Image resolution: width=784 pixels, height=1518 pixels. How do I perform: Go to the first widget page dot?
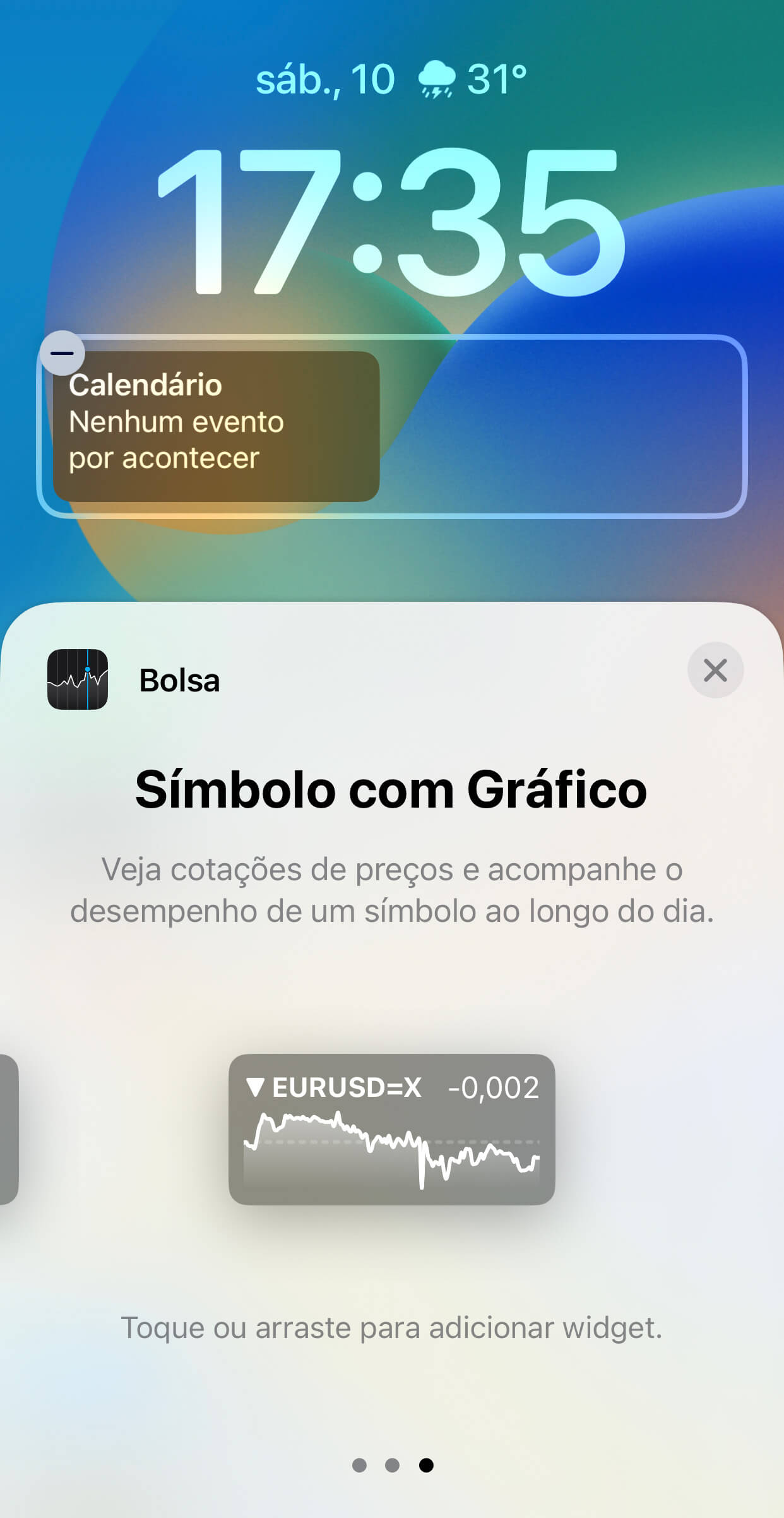click(359, 1465)
